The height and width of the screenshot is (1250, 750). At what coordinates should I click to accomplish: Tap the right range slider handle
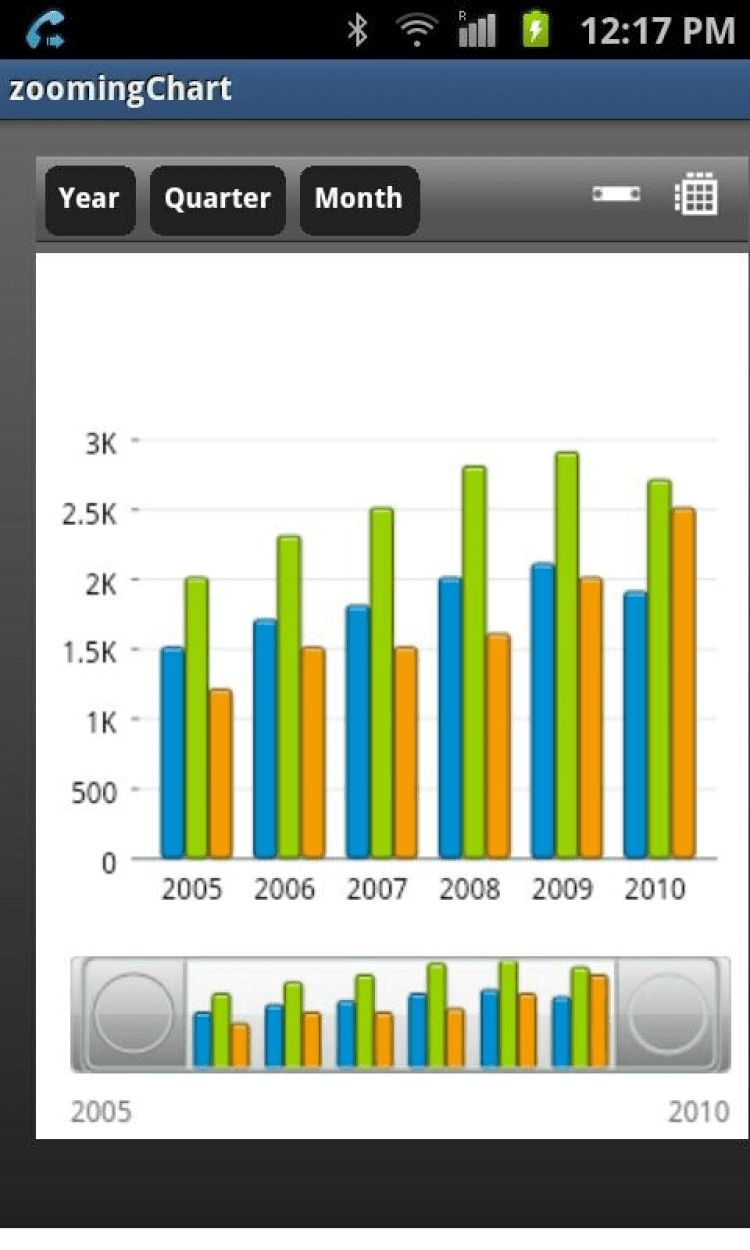(666, 1013)
